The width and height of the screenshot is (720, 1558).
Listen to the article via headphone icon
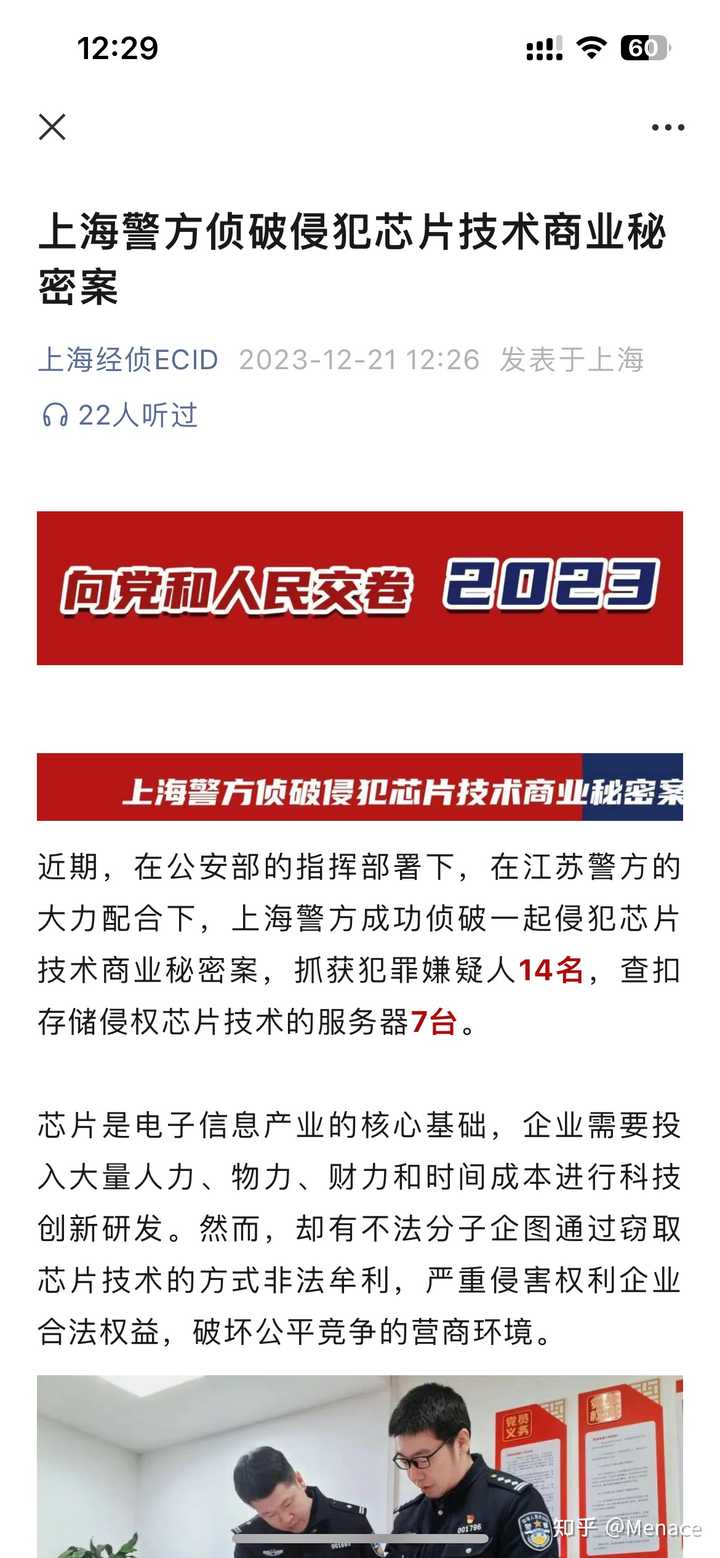click(x=55, y=415)
